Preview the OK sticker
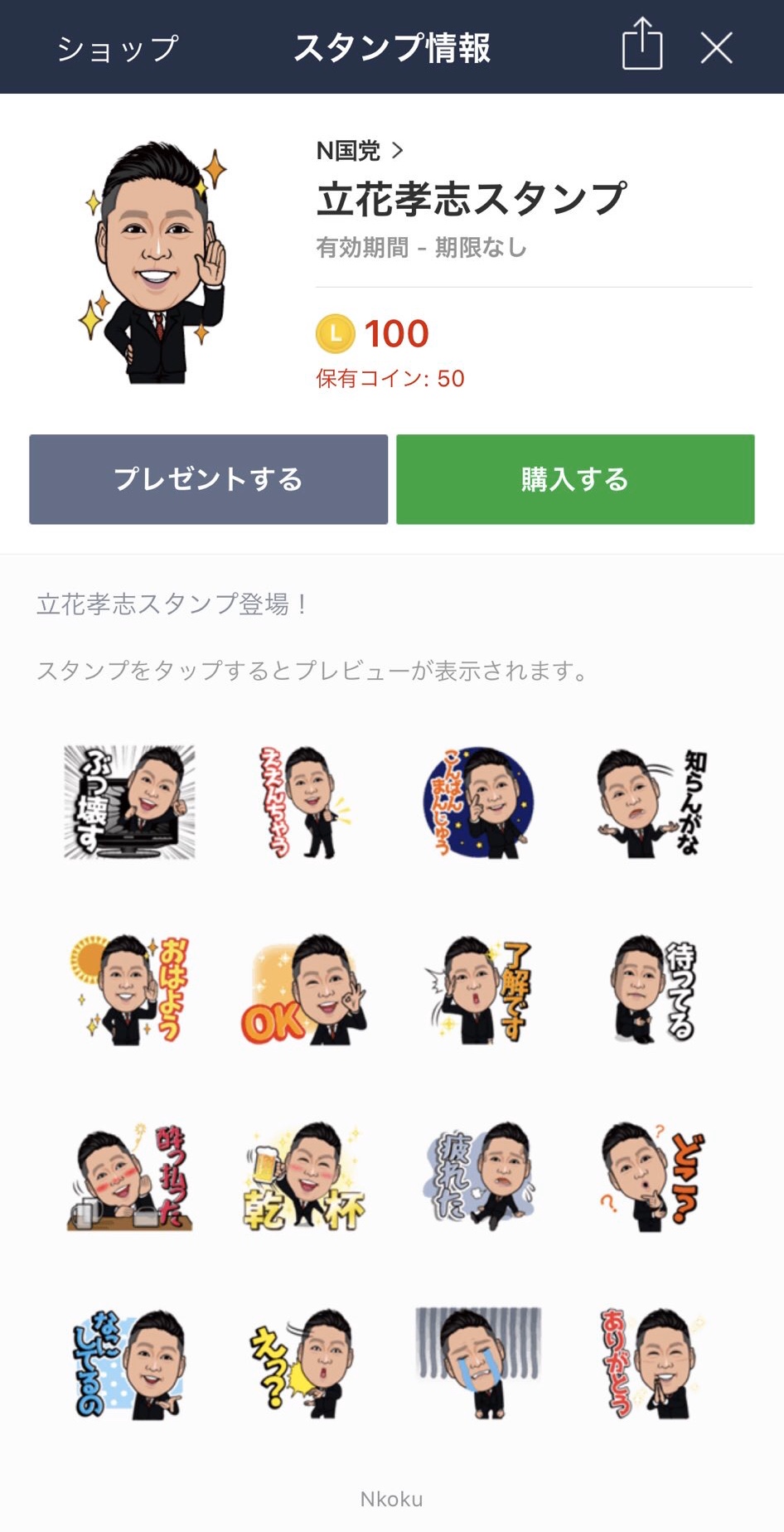Viewport: 784px width, 1532px height. point(305,989)
